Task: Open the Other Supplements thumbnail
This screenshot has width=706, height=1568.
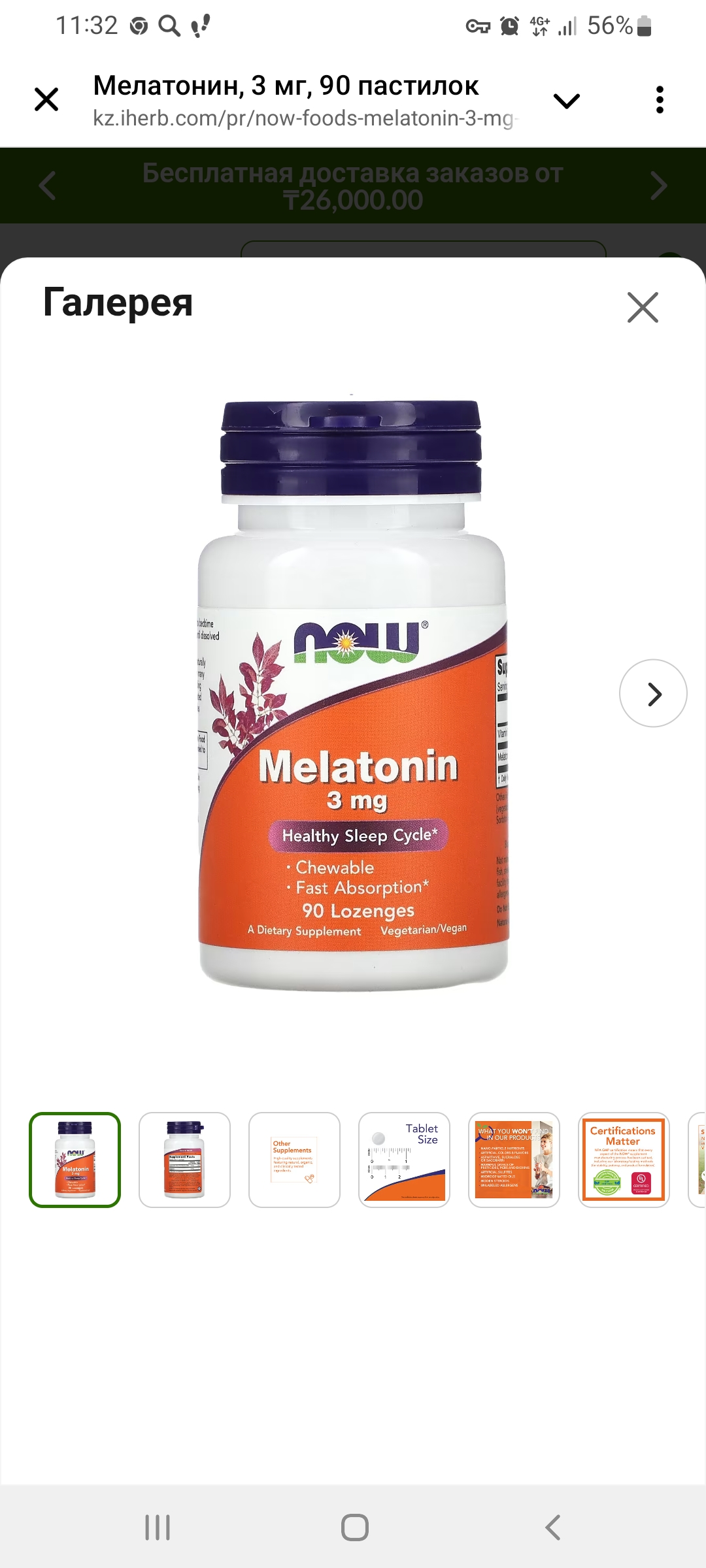Action: click(295, 1160)
